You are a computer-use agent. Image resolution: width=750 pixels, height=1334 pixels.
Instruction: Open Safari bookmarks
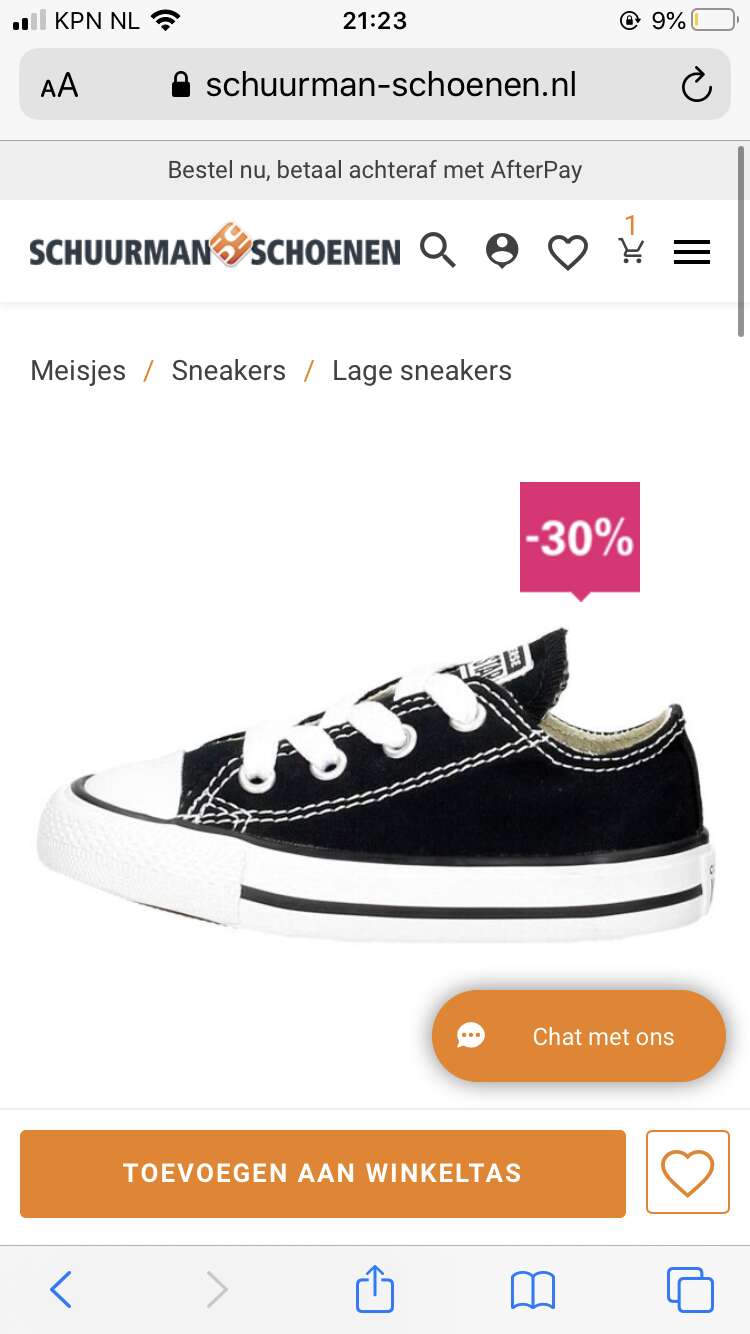533,1290
